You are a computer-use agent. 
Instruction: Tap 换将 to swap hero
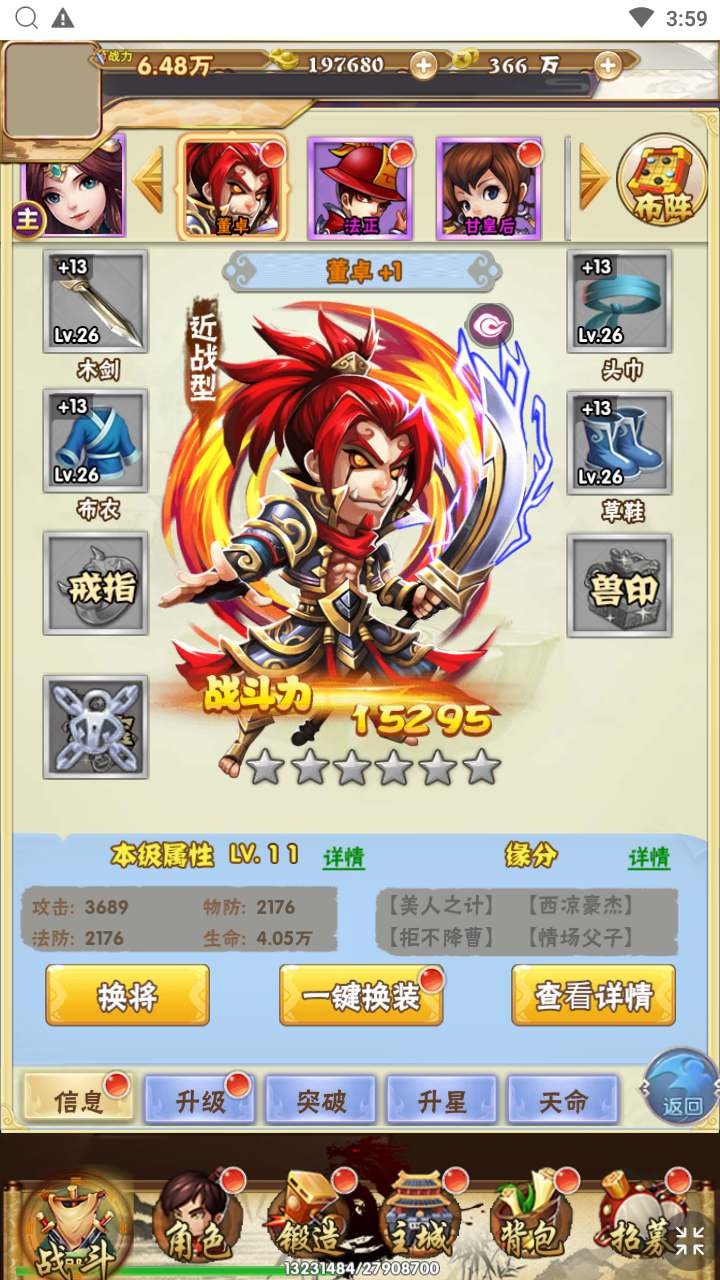pyautogui.click(x=128, y=995)
